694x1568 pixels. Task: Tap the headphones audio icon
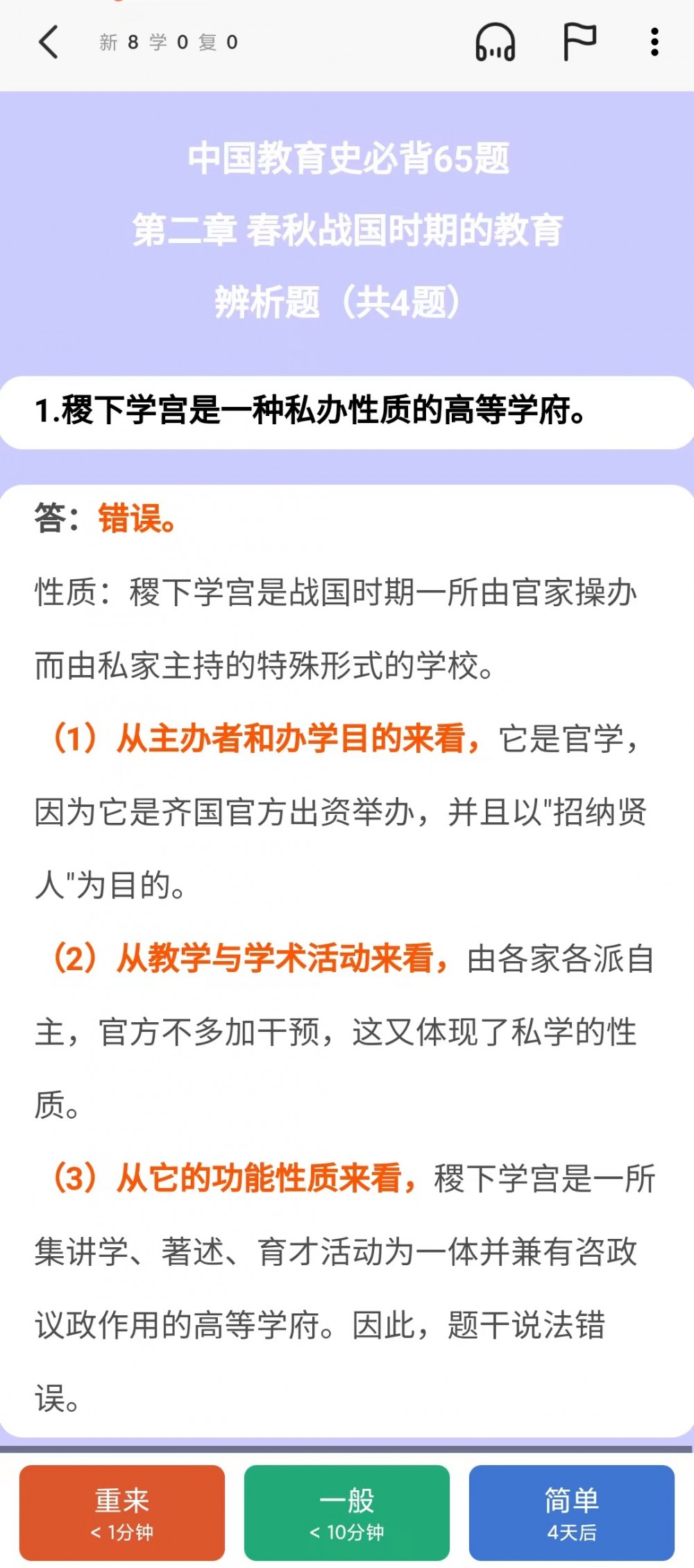[495, 42]
